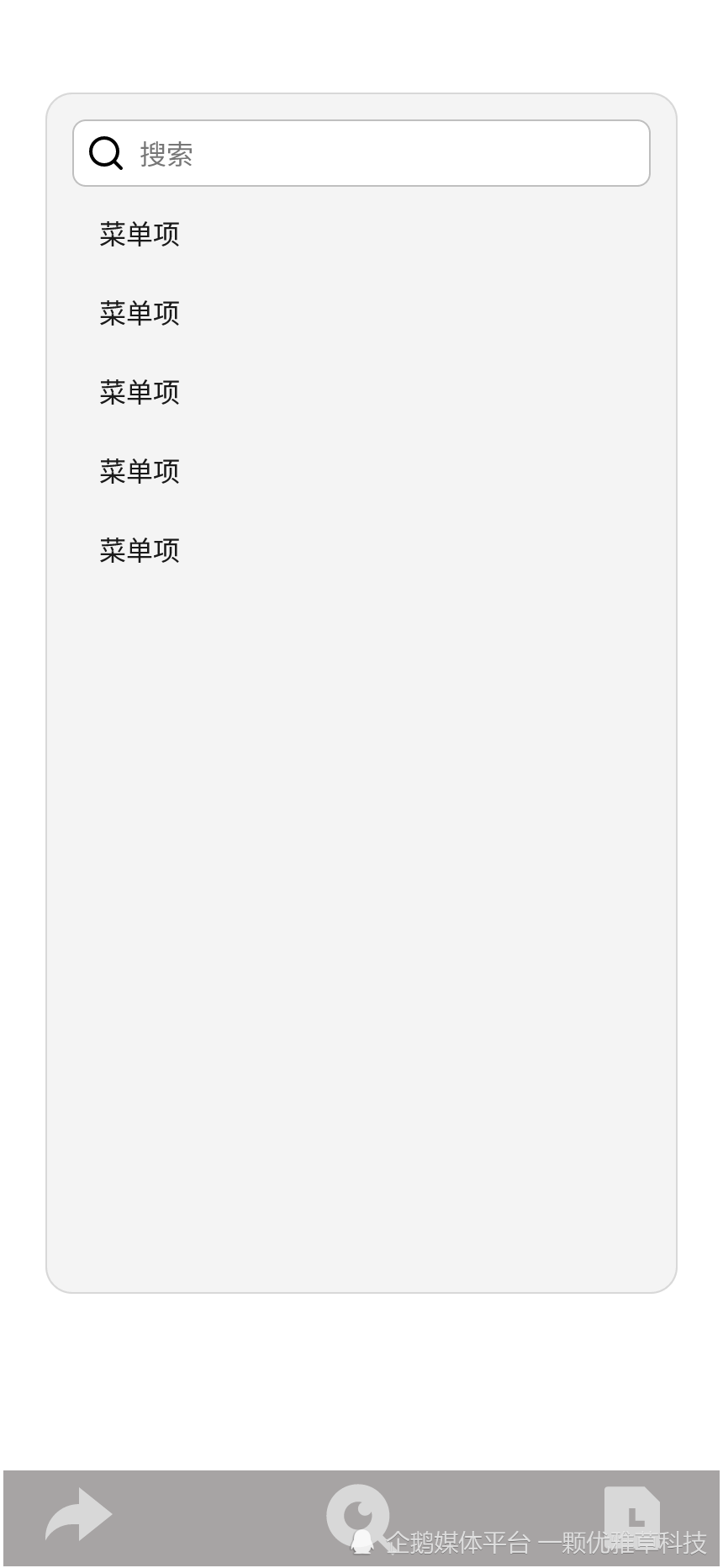Share using the arrow icon
Viewport: 723px width, 1568px height.
point(79,1515)
